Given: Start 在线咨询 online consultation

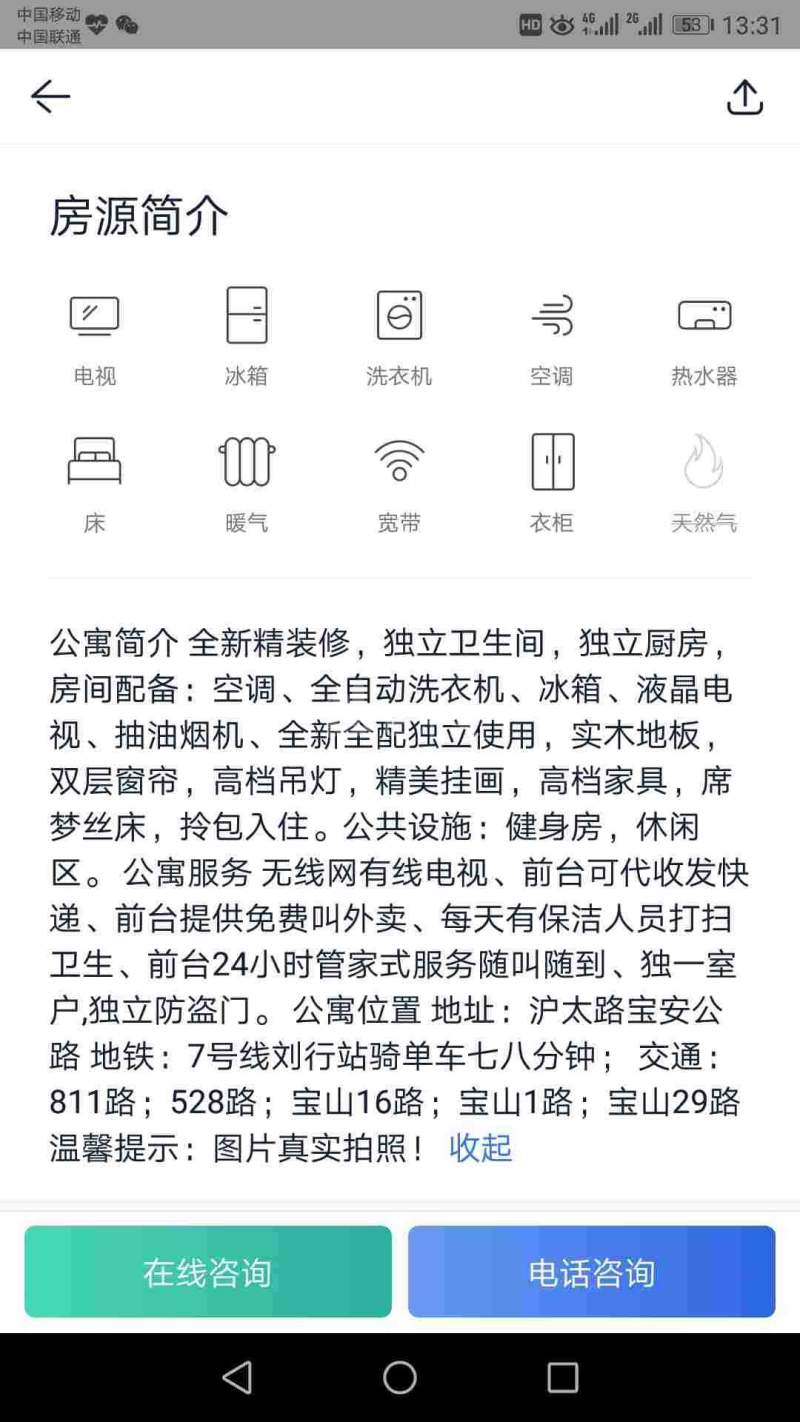Looking at the screenshot, I should [208, 1272].
